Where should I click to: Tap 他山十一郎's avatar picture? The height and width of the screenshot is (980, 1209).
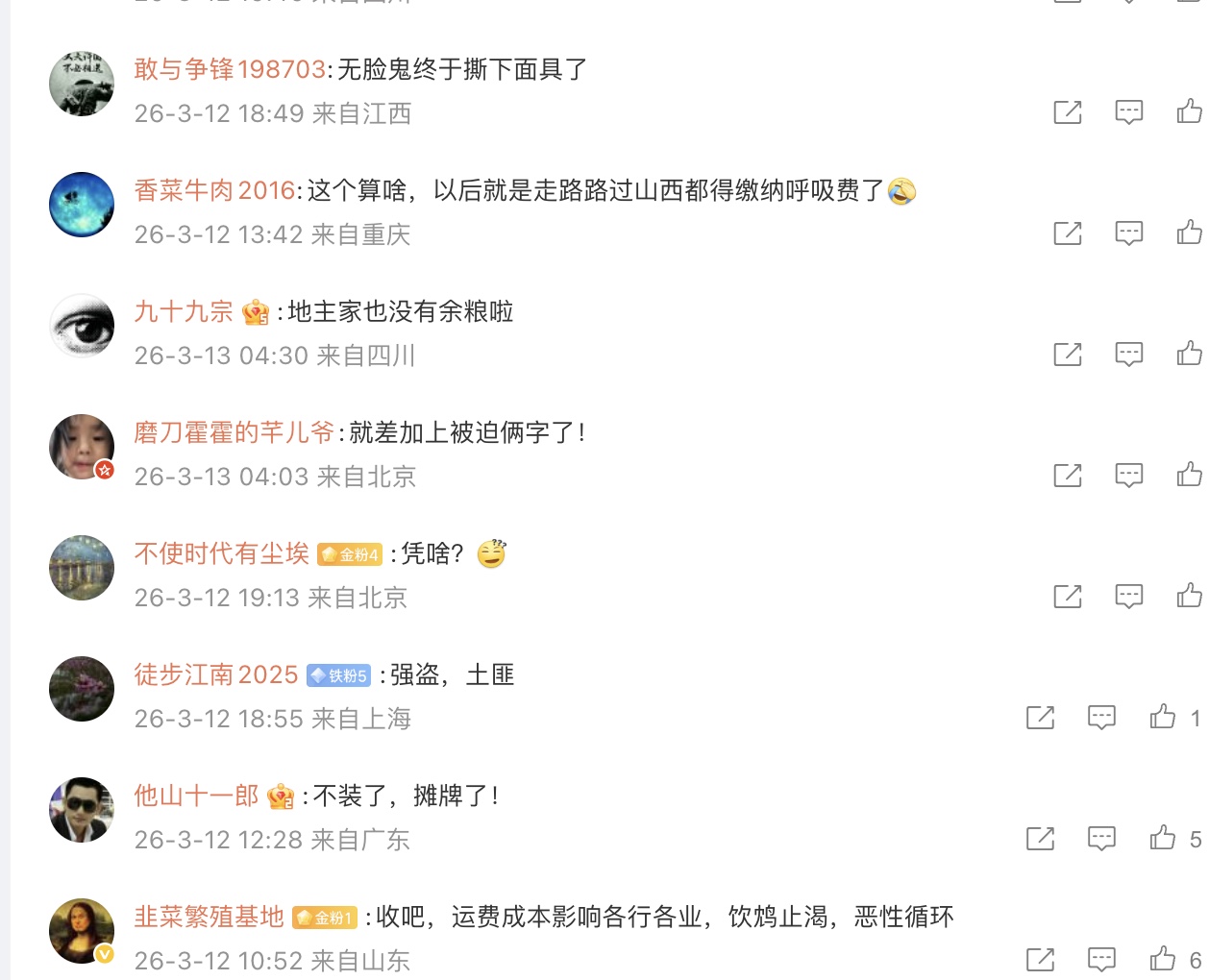coord(82,811)
